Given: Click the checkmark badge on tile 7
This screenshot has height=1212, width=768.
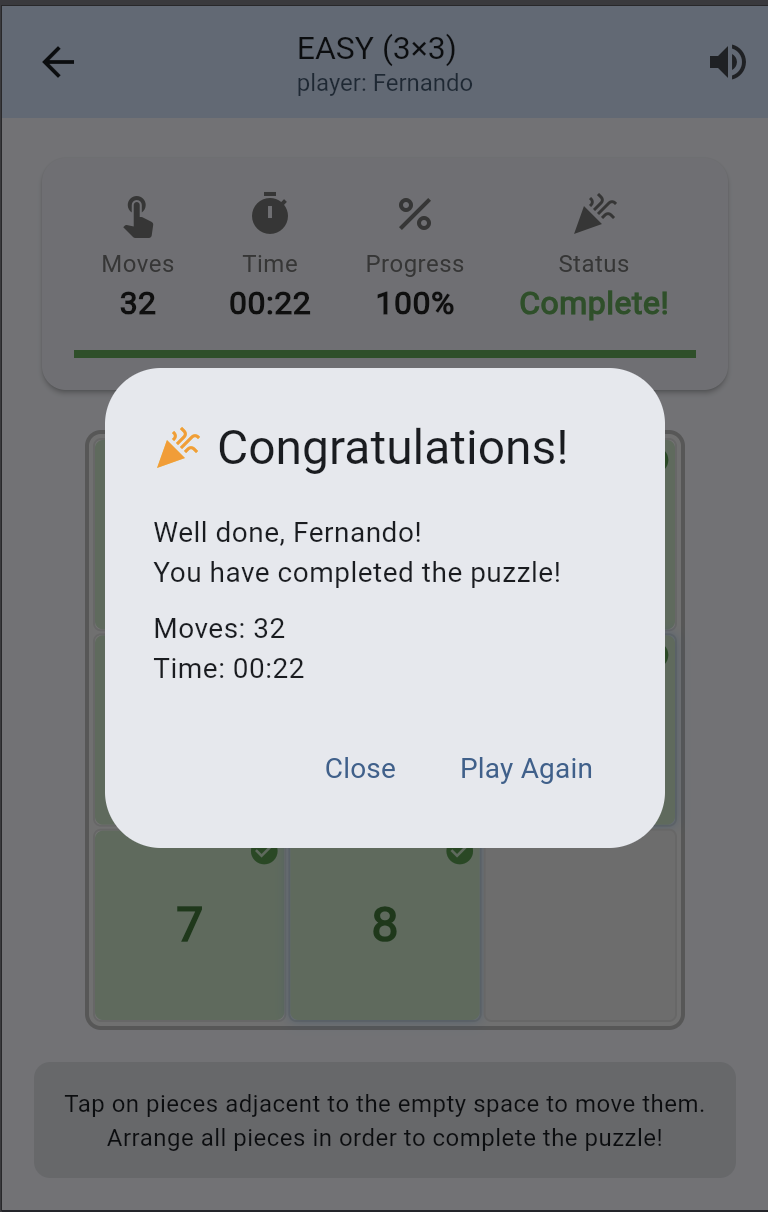Looking at the screenshot, I should [262, 853].
